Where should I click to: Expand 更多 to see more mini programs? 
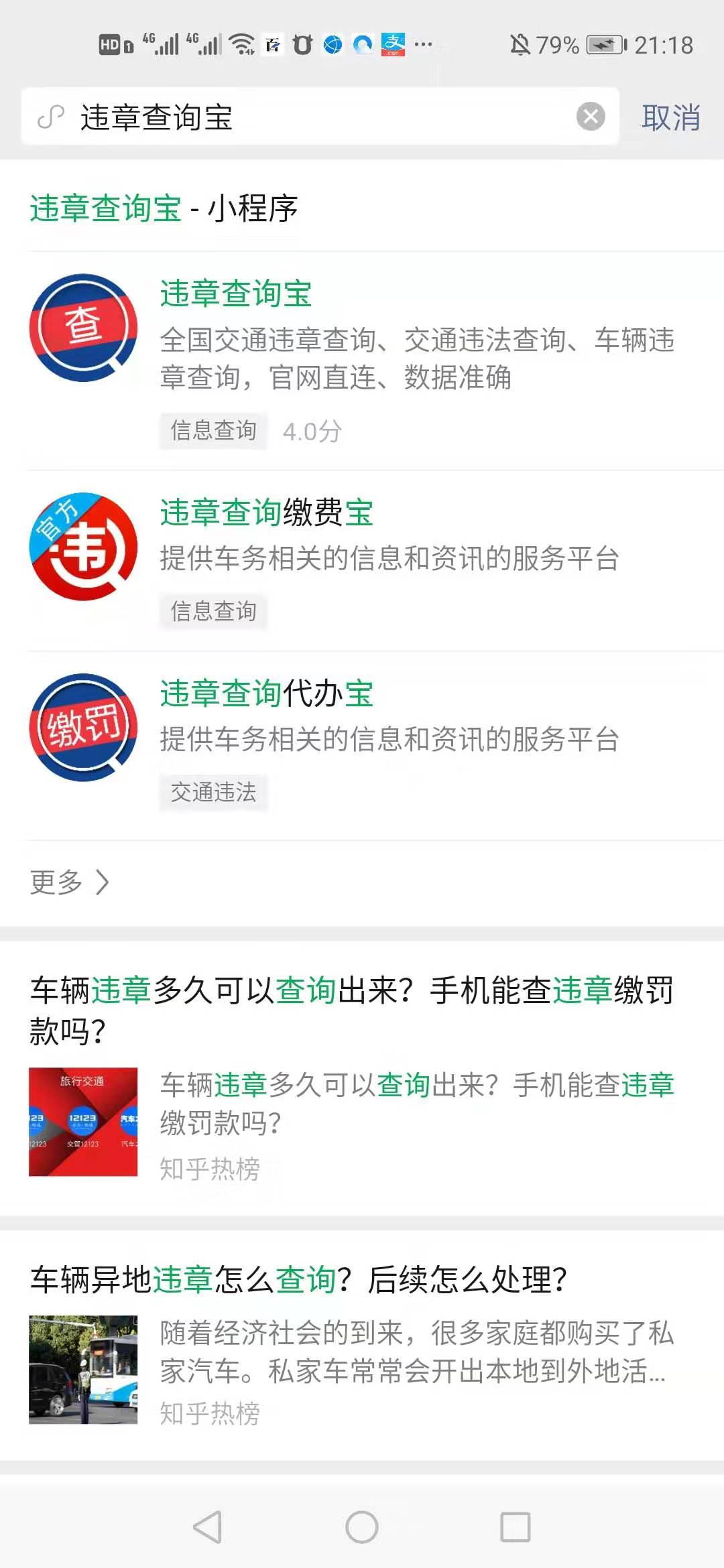tap(54, 883)
